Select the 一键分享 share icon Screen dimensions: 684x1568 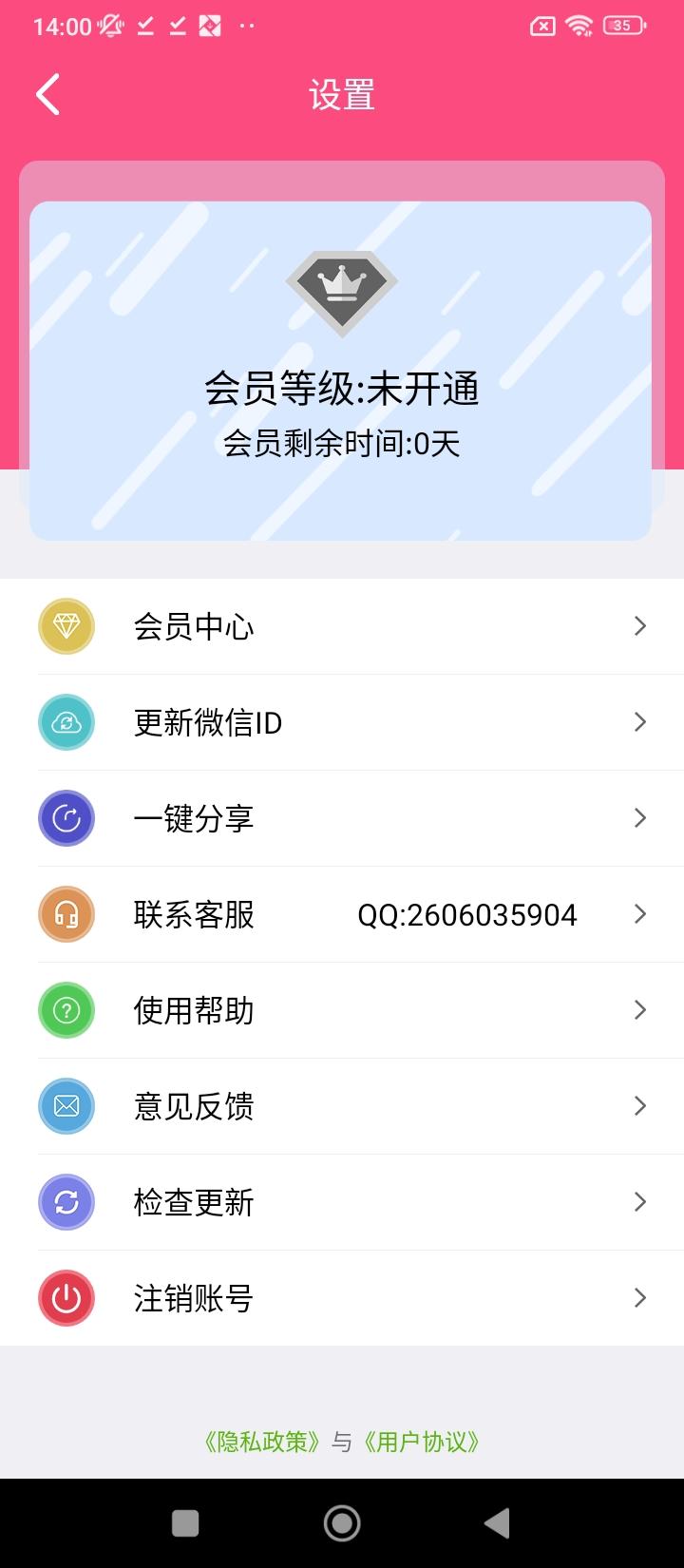point(66,818)
